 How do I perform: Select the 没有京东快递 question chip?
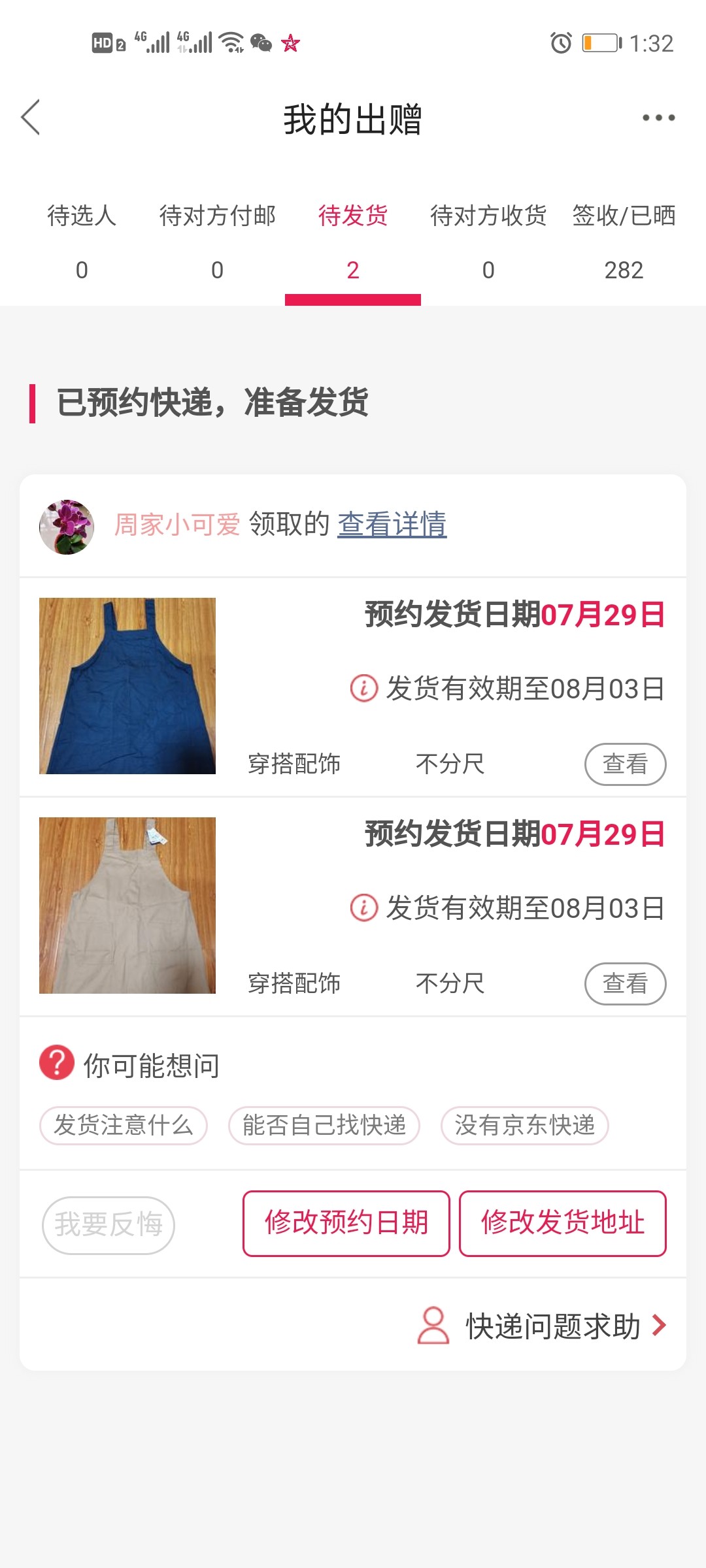pos(524,1125)
